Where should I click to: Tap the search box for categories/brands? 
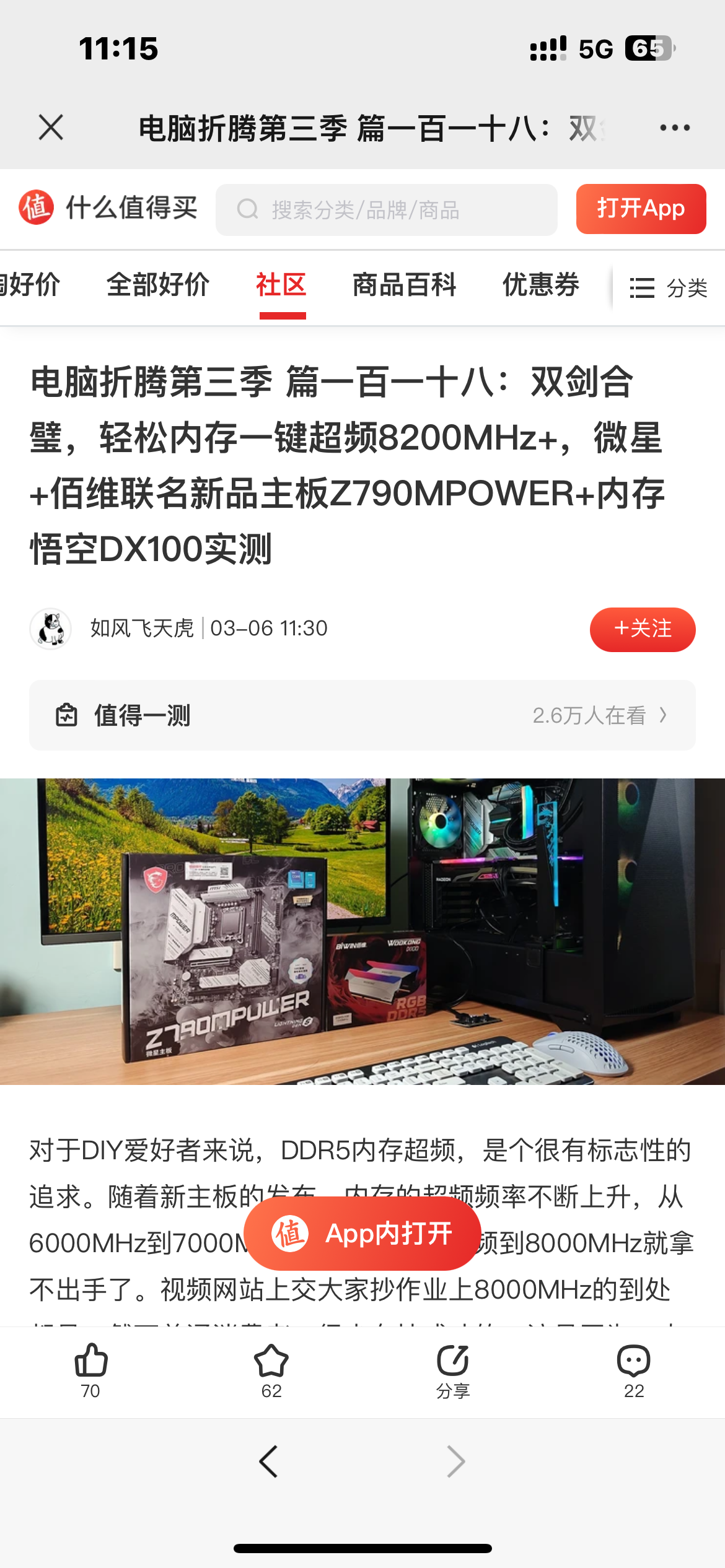(386, 210)
